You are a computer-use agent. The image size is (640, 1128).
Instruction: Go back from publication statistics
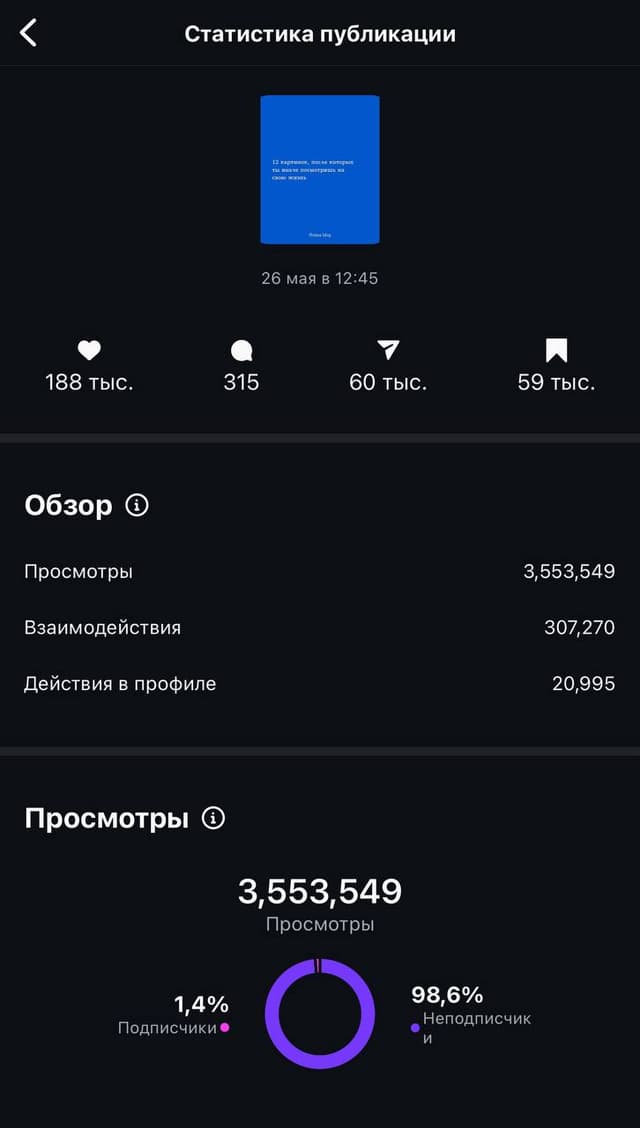click(x=28, y=33)
